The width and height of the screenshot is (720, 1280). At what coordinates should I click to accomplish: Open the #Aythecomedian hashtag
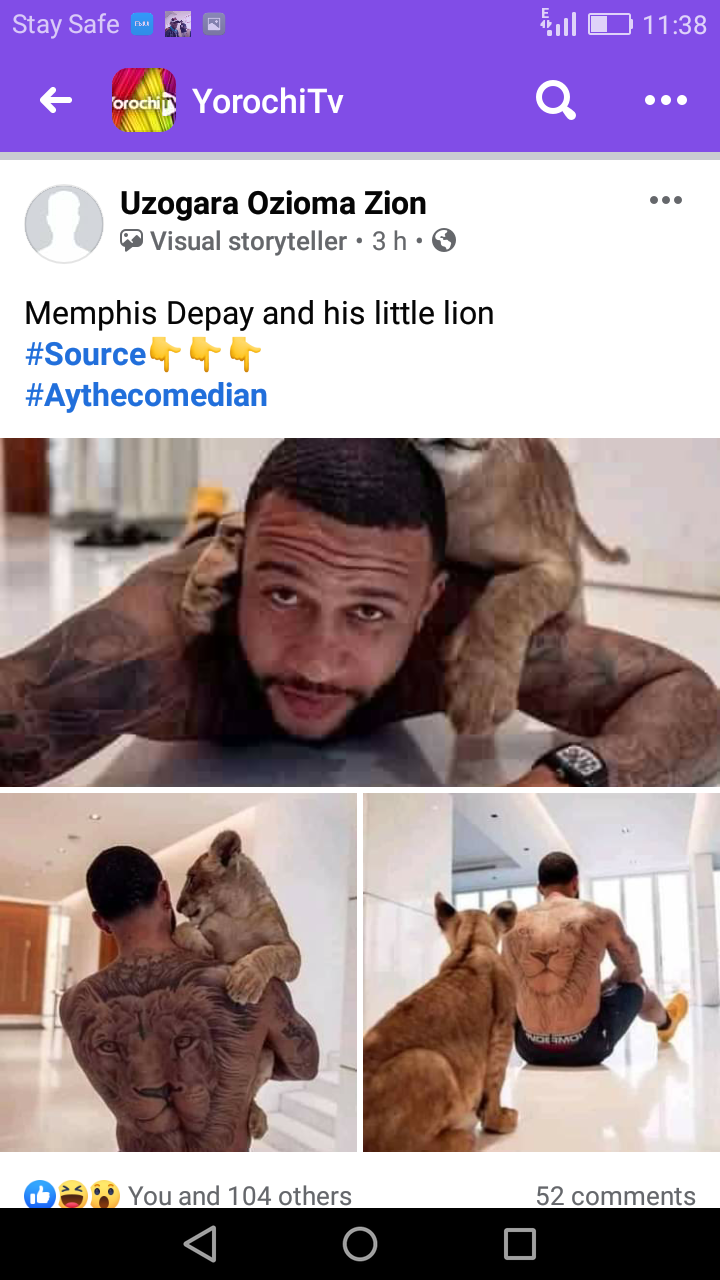tap(146, 395)
